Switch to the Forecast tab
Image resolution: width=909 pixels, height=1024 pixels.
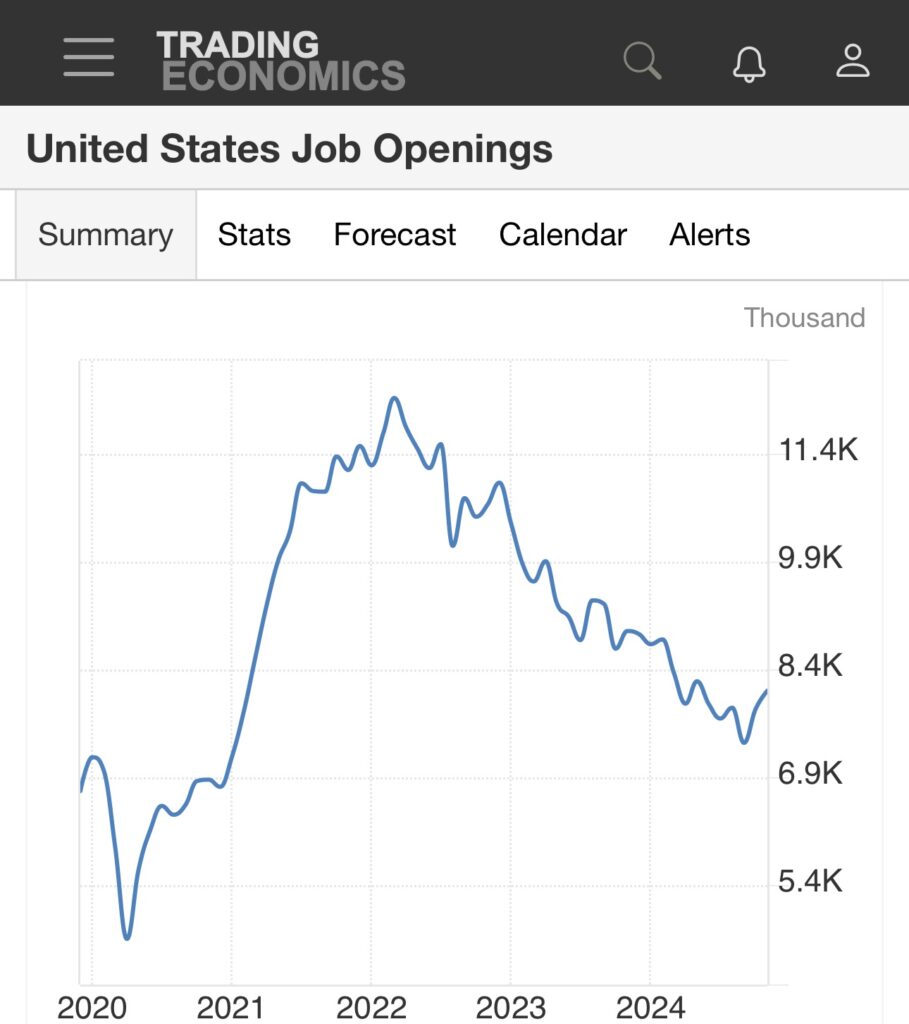pyautogui.click(x=394, y=235)
